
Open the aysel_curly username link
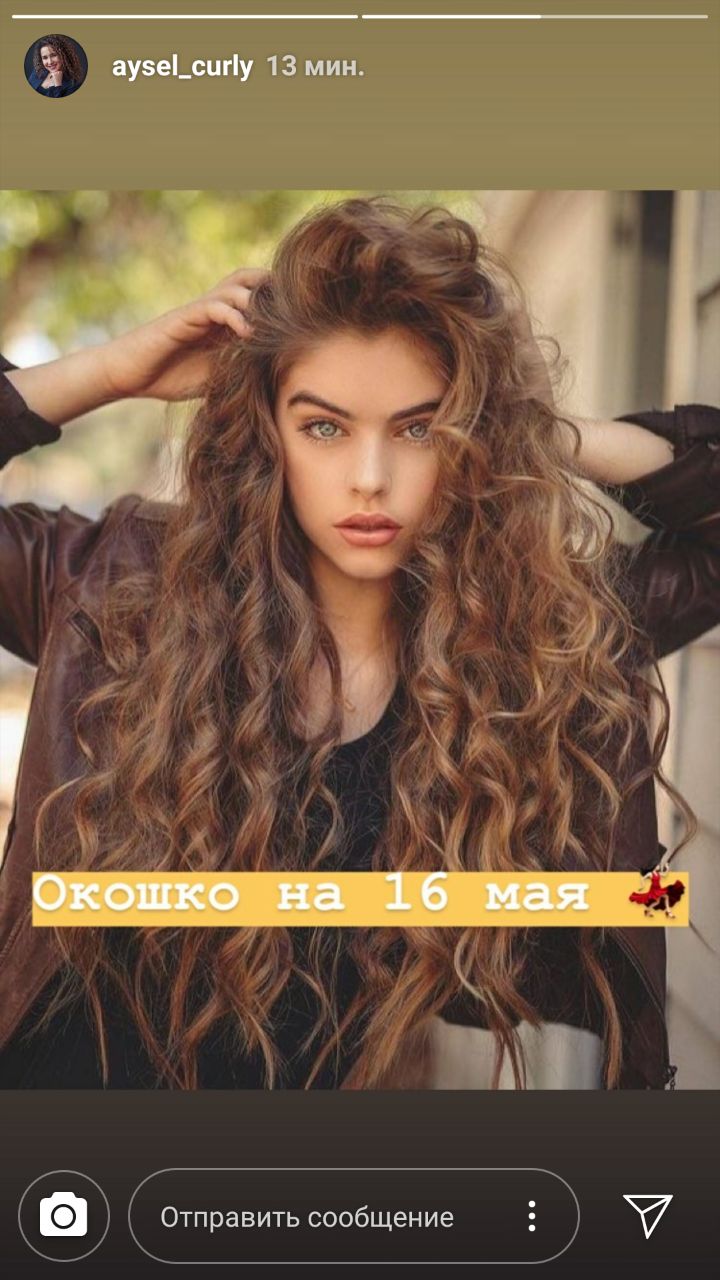(182, 67)
